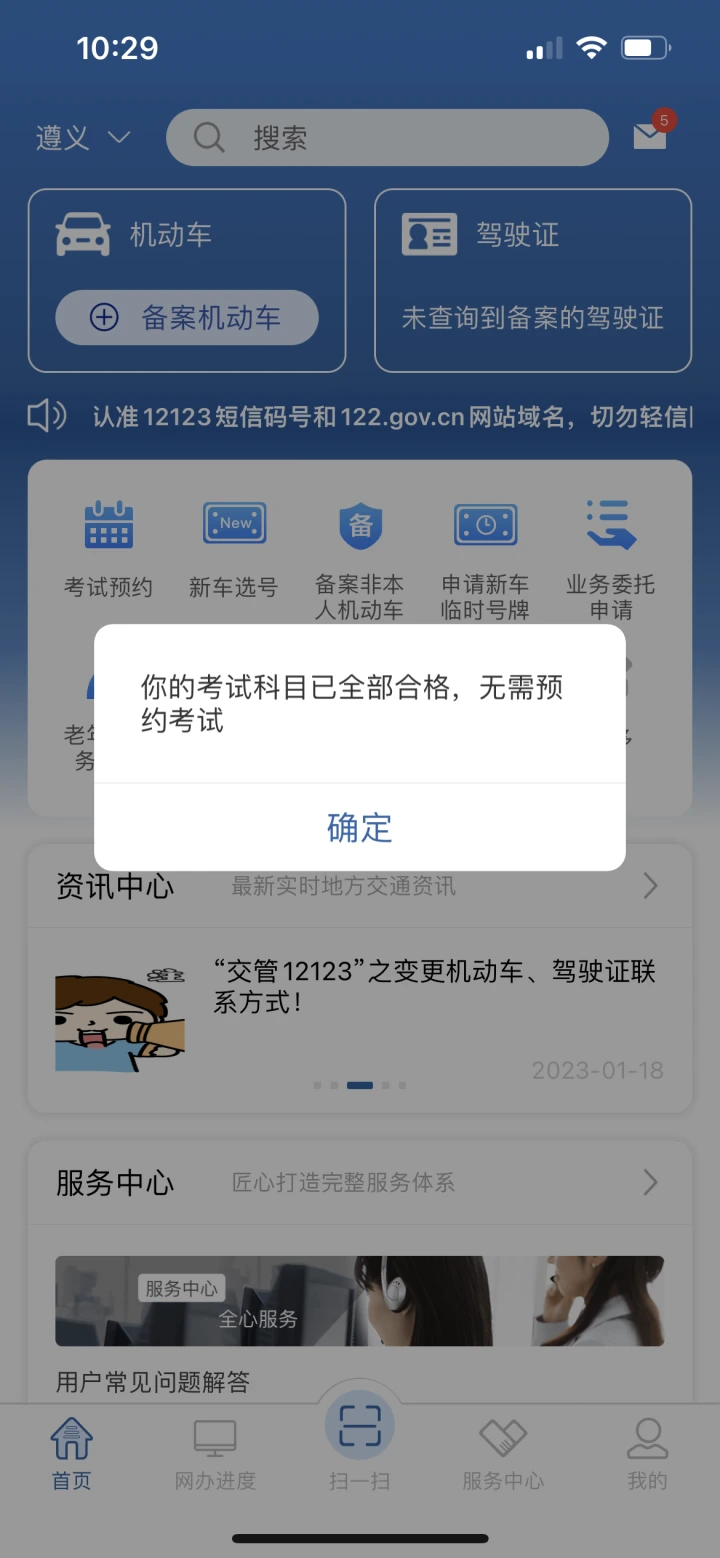This screenshot has height=1558, width=720.
Task: Expand the 资讯中心 section
Action: pos(650,886)
